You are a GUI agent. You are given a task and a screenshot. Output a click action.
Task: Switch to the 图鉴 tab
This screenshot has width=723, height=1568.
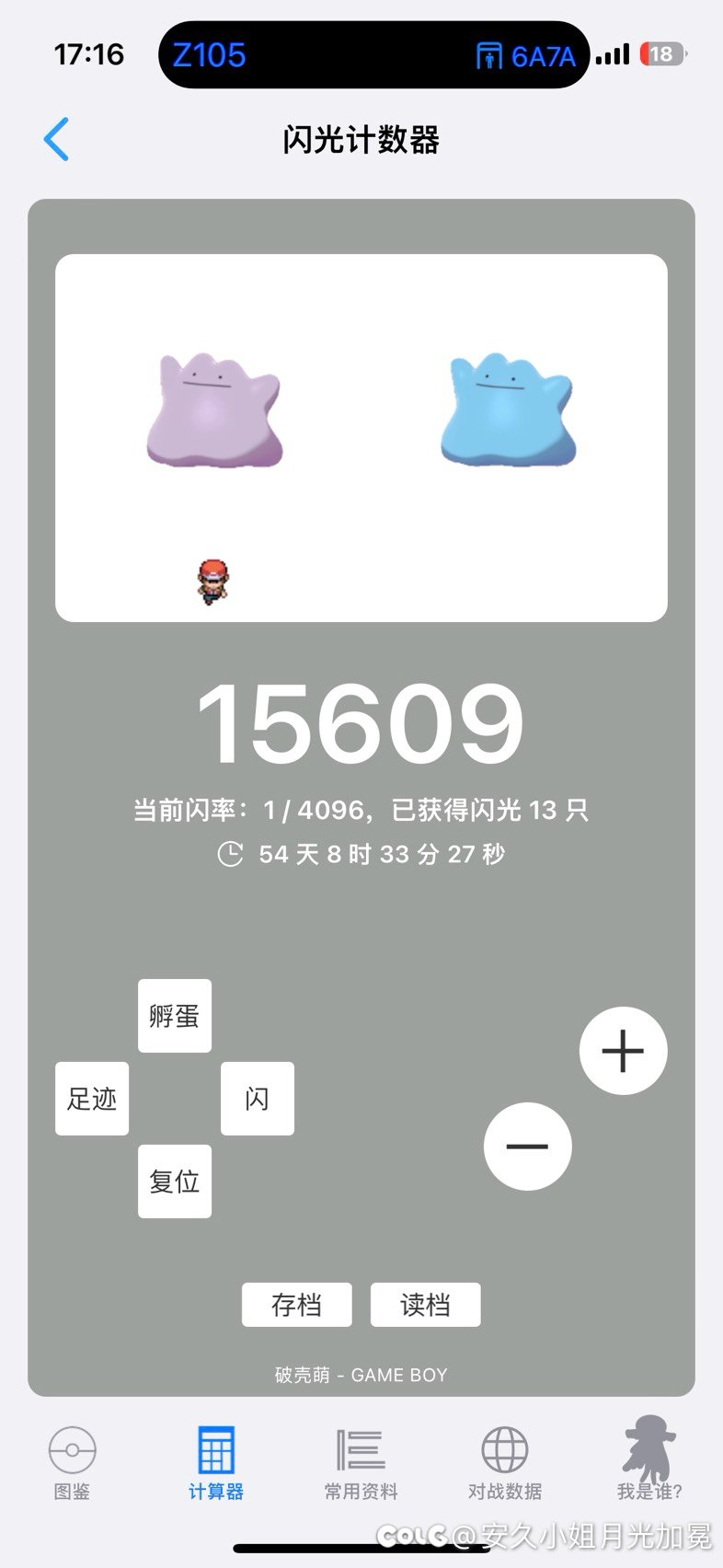coord(72,1463)
